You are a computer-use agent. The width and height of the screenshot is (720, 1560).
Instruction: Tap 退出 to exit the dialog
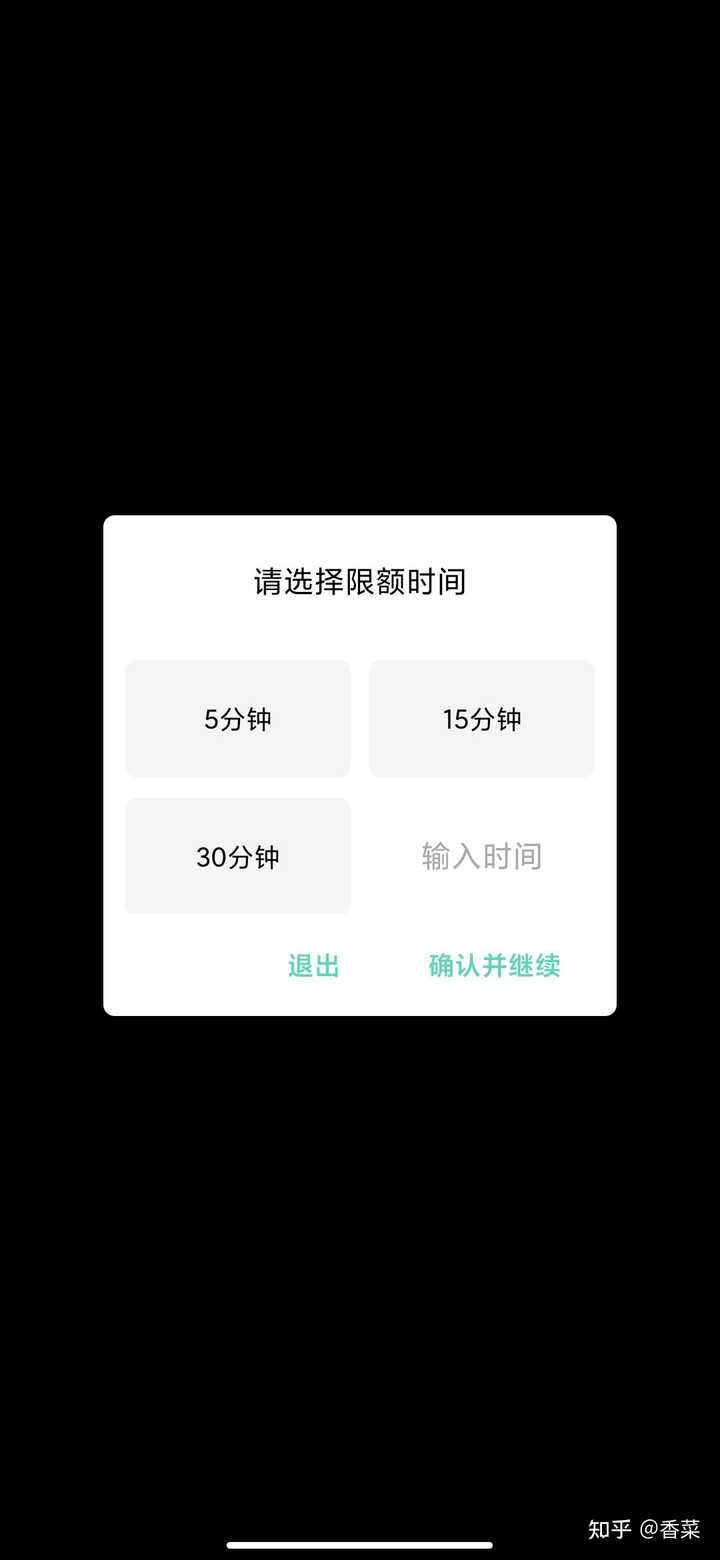point(314,966)
